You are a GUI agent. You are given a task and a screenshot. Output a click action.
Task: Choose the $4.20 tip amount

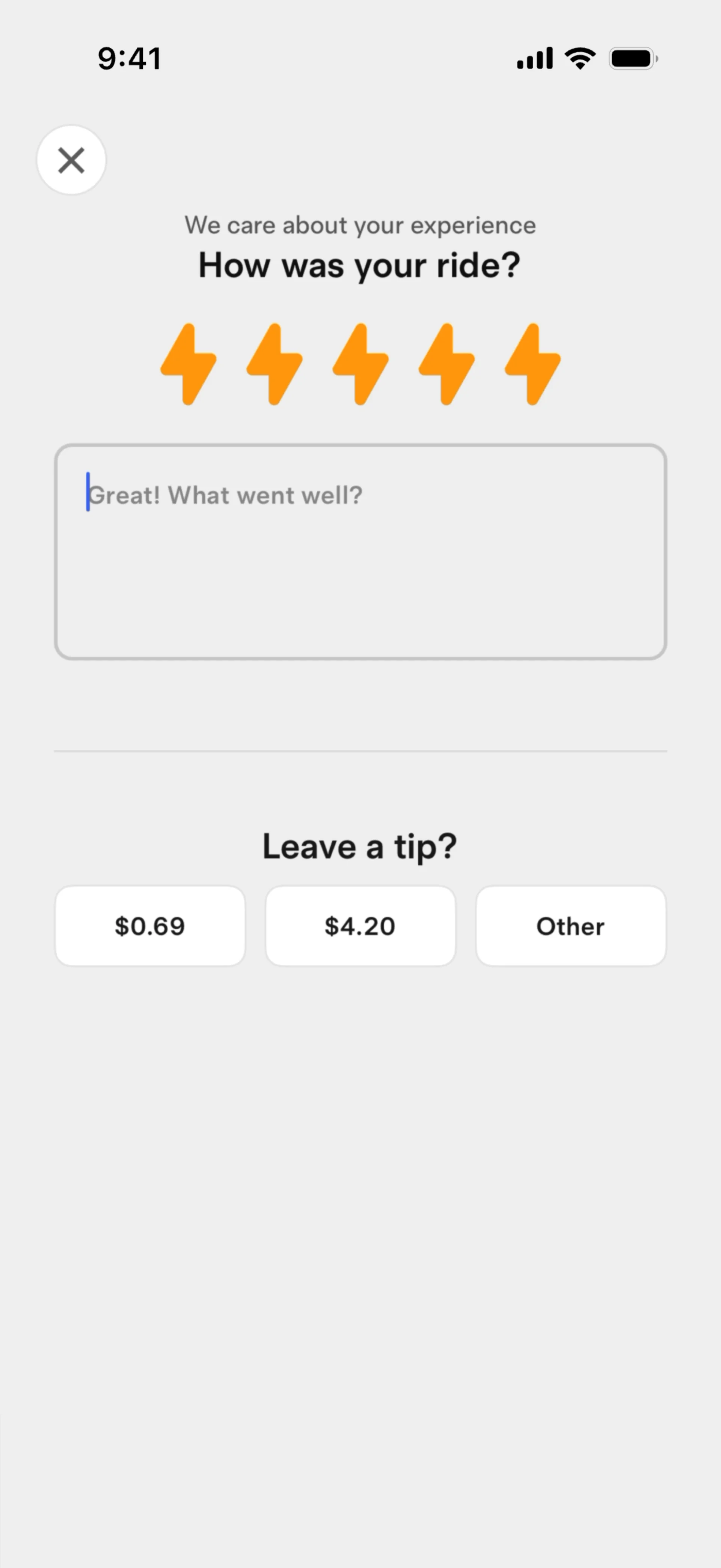pyautogui.click(x=360, y=926)
